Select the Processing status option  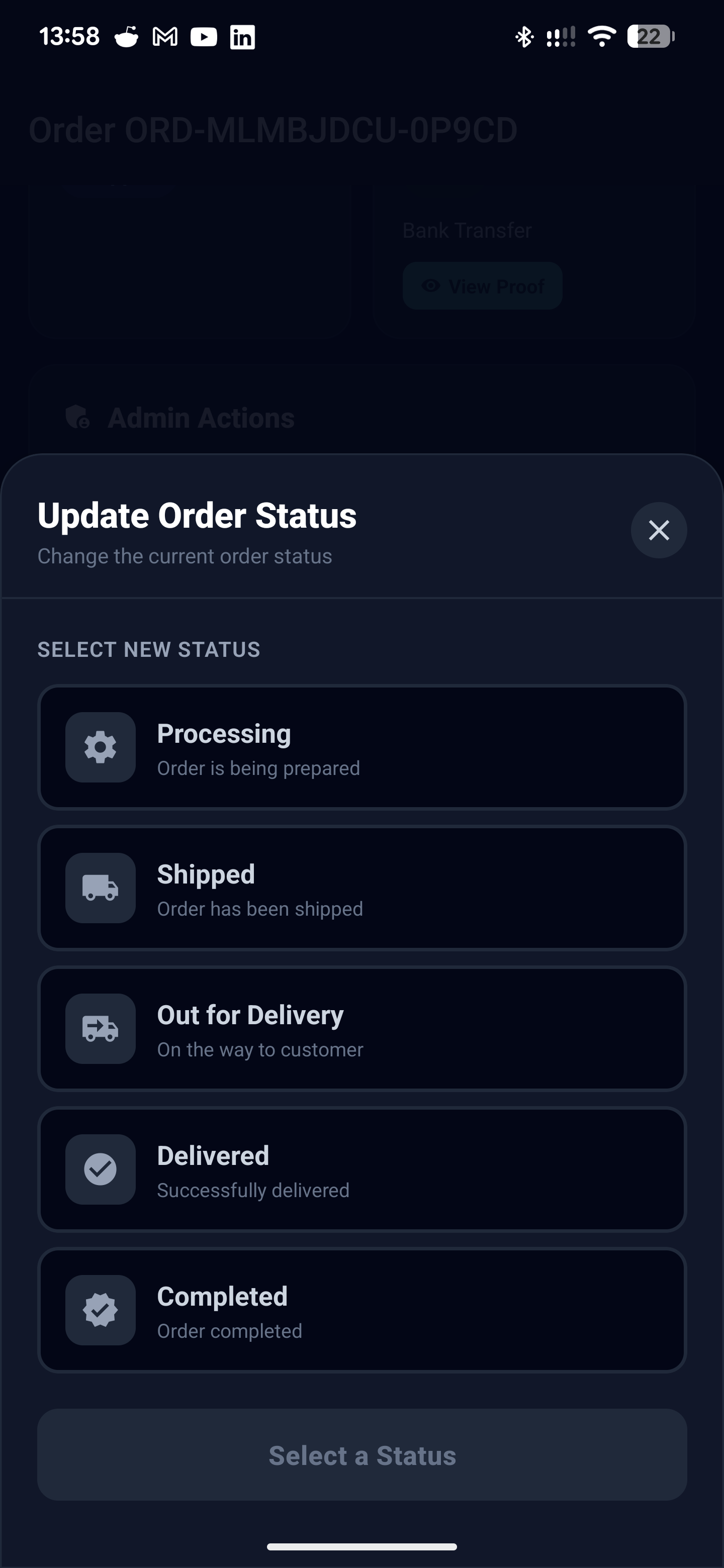[x=361, y=747]
